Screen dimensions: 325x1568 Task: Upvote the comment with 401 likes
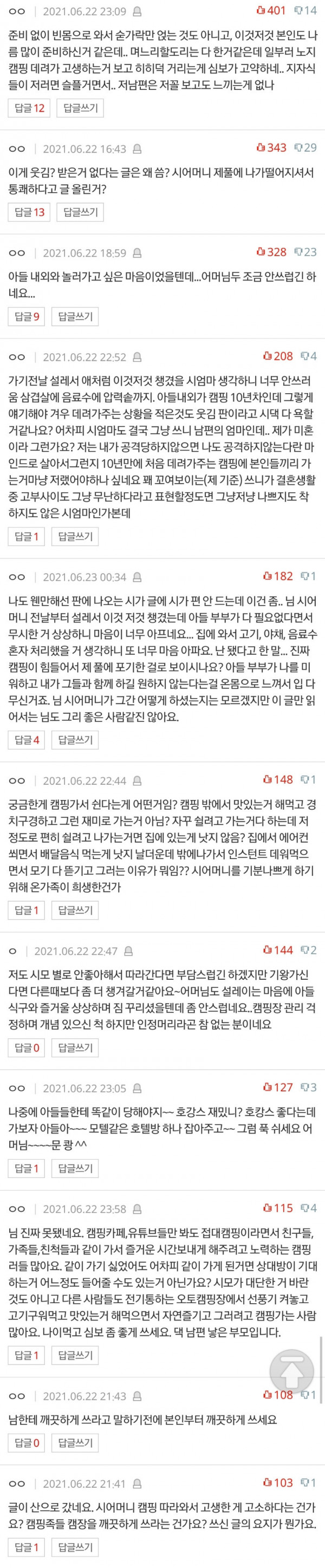(271, 10)
